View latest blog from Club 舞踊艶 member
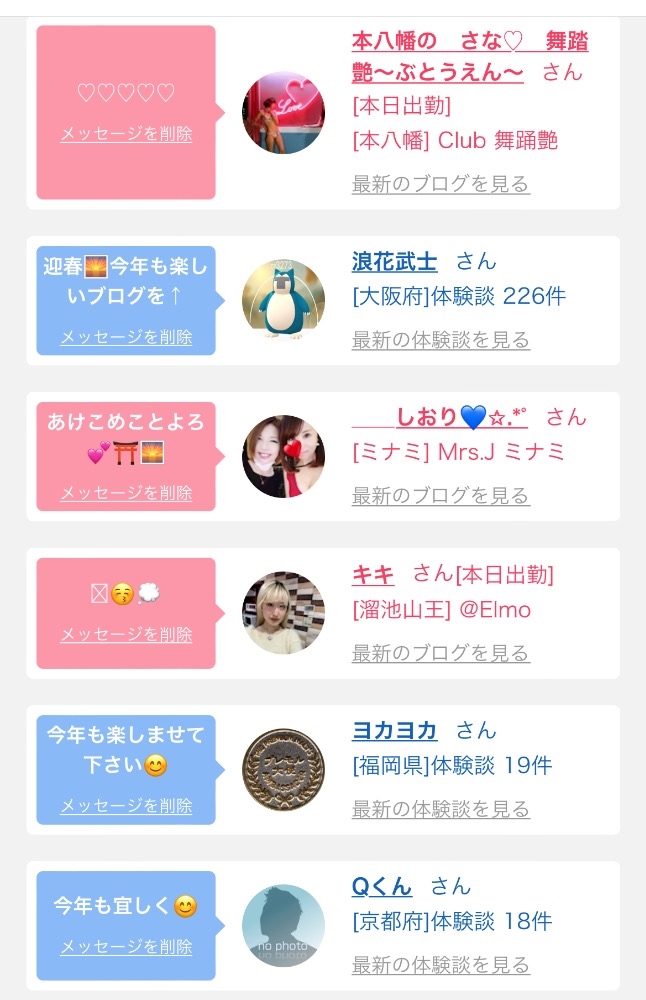Viewport: 646px width, 1000px height. [x=440, y=184]
